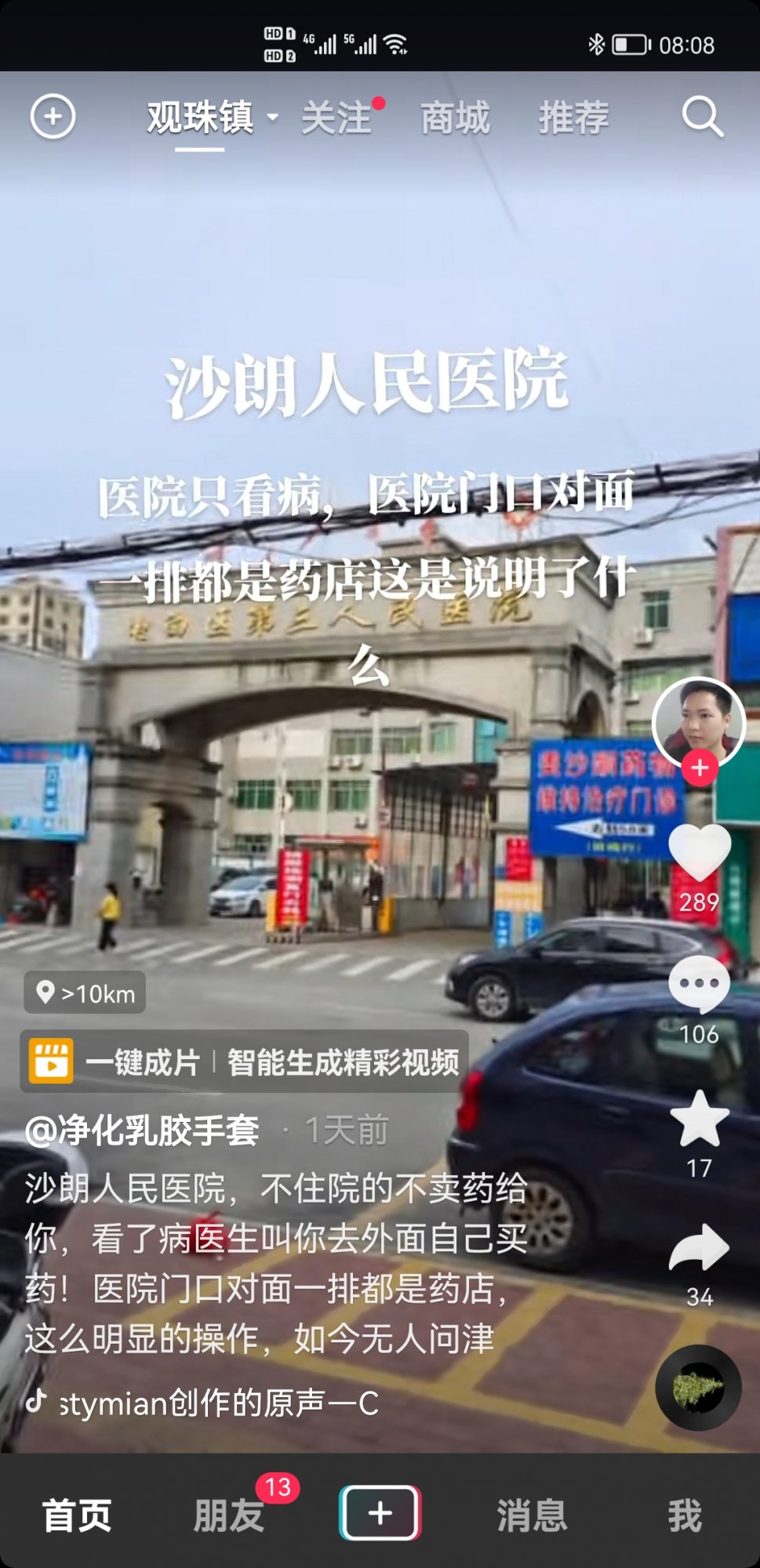Viewport: 760px width, 1568px height.
Task: Switch to the 推荐 tab
Action: (573, 118)
